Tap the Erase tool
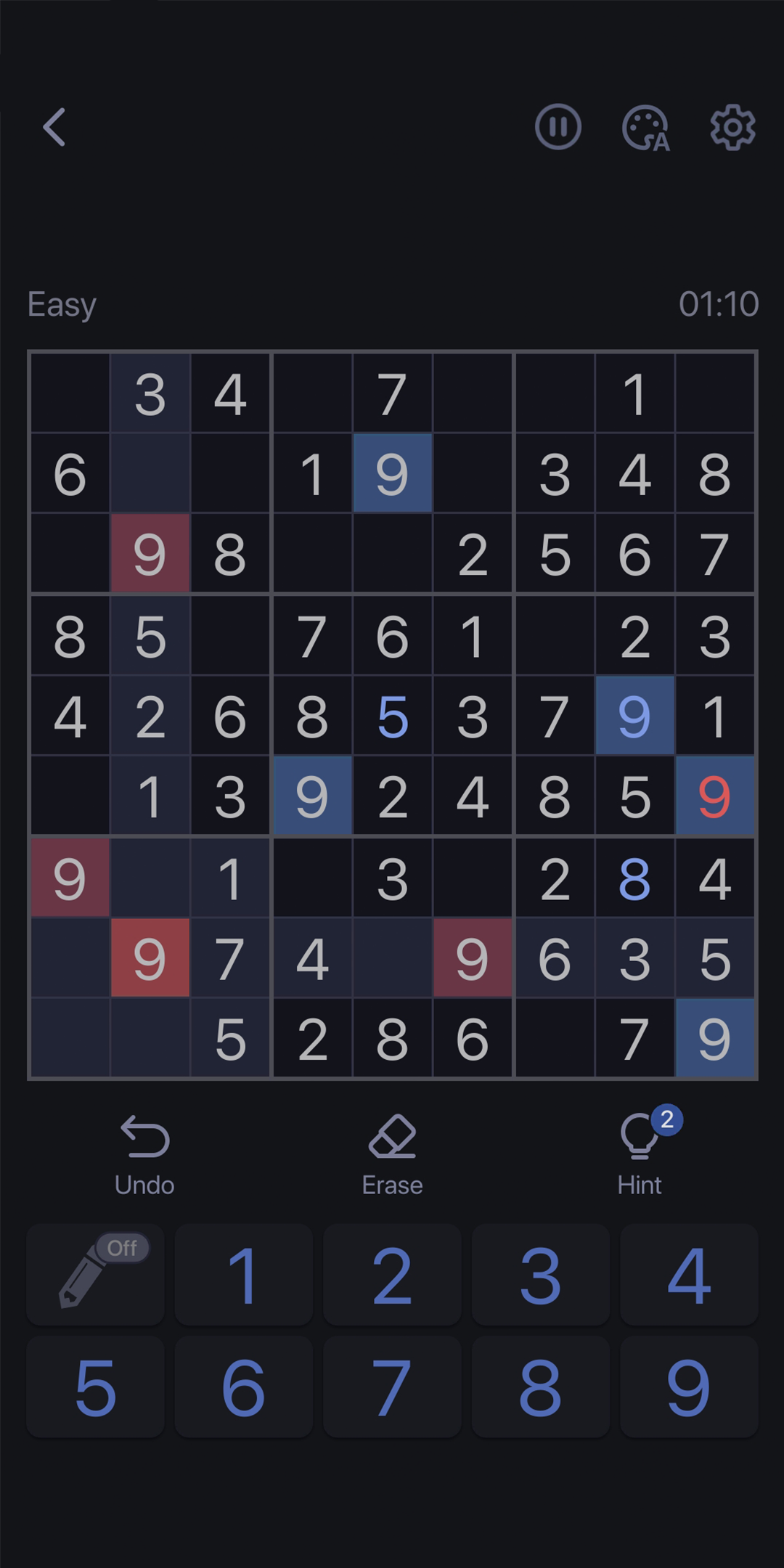 [x=392, y=1156]
